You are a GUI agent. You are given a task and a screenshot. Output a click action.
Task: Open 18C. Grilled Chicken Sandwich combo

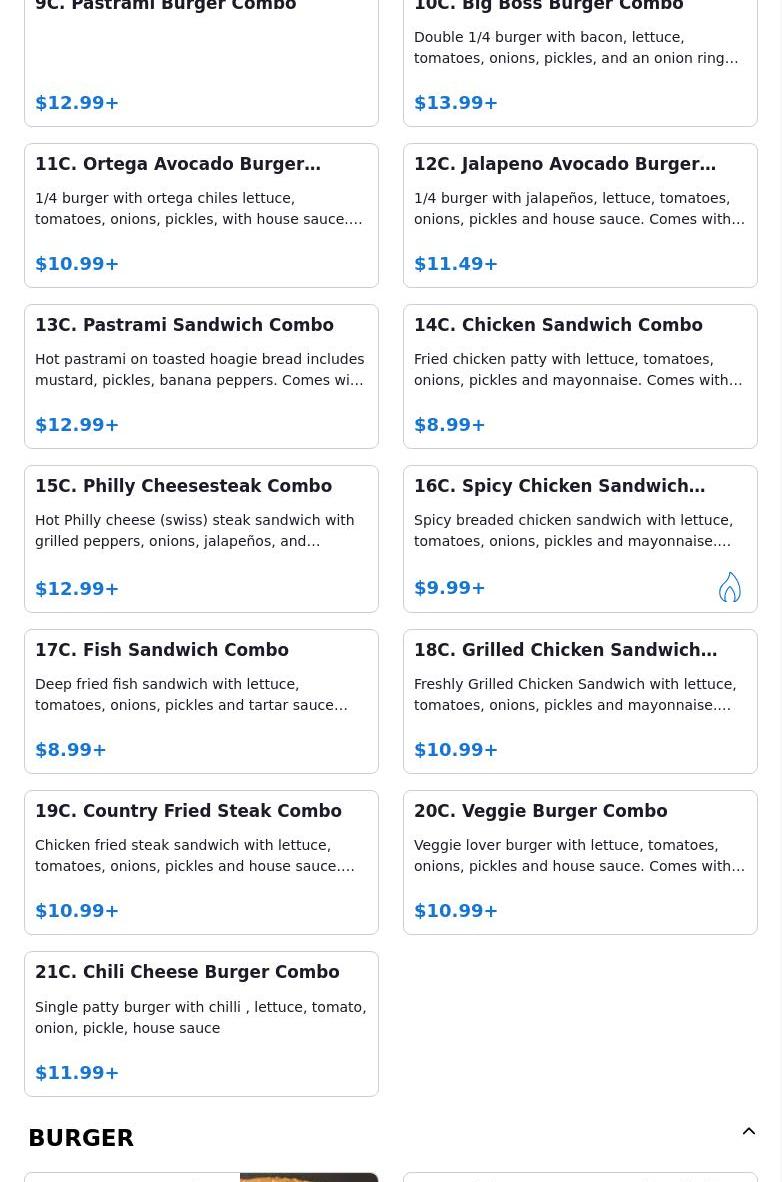pyautogui.click(x=580, y=701)
